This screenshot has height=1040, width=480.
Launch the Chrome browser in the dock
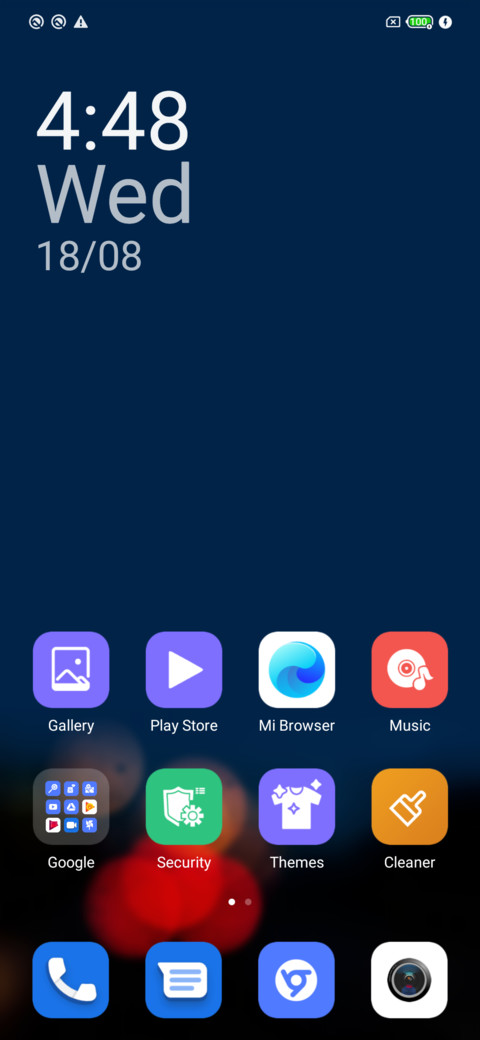(296, 980)
